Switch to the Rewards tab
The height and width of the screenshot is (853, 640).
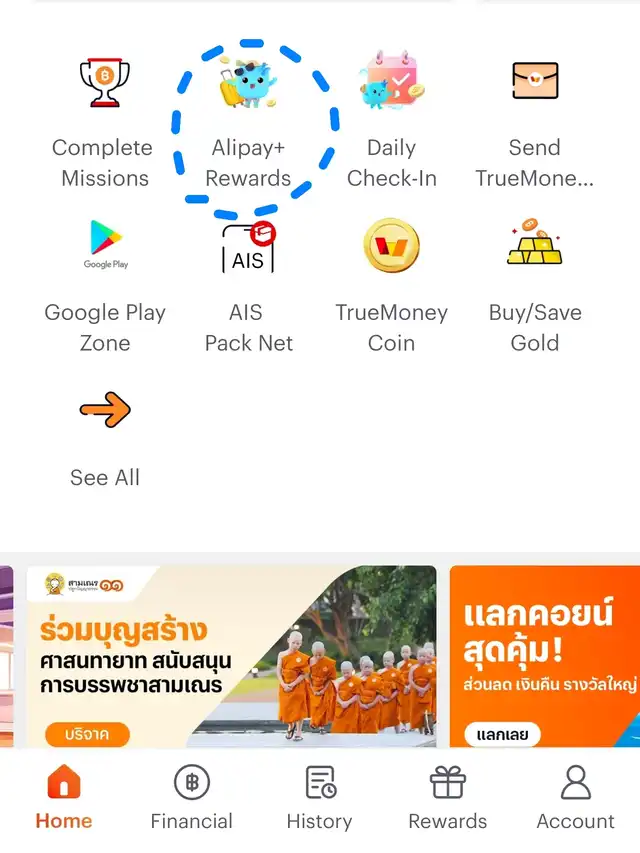tap(447, 799)
